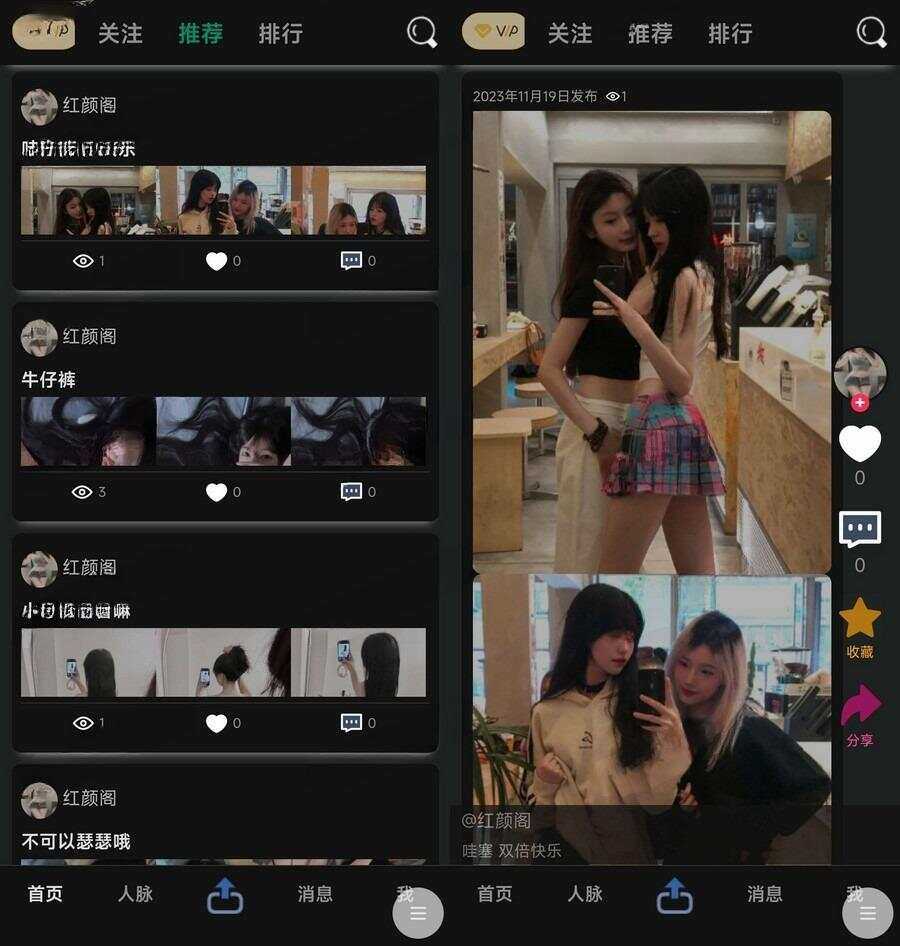Image resolution: width=900 pixels, height=946 pixels.
Task: Switch to the 关注 tab
Action: click(x=119, y=32)
